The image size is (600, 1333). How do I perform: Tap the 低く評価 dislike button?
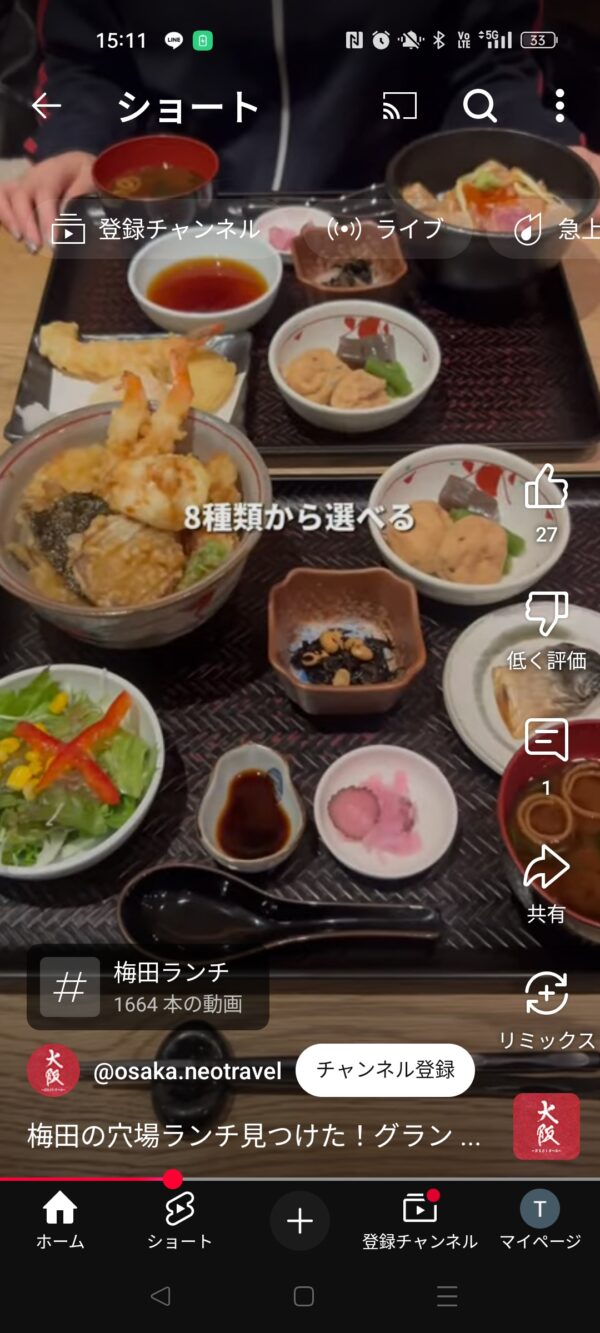tap(546, 629)
